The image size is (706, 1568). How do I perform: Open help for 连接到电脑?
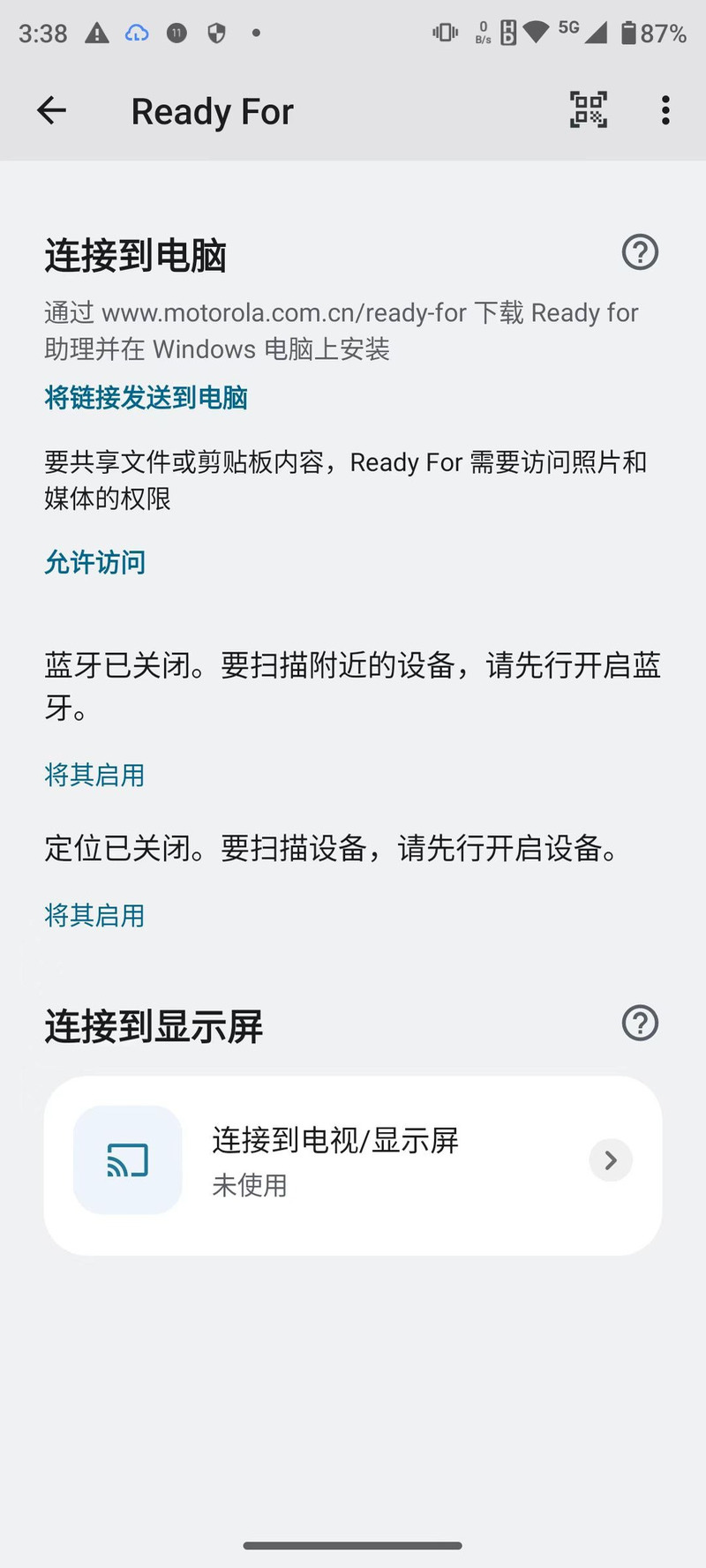[x=640, y=253]
